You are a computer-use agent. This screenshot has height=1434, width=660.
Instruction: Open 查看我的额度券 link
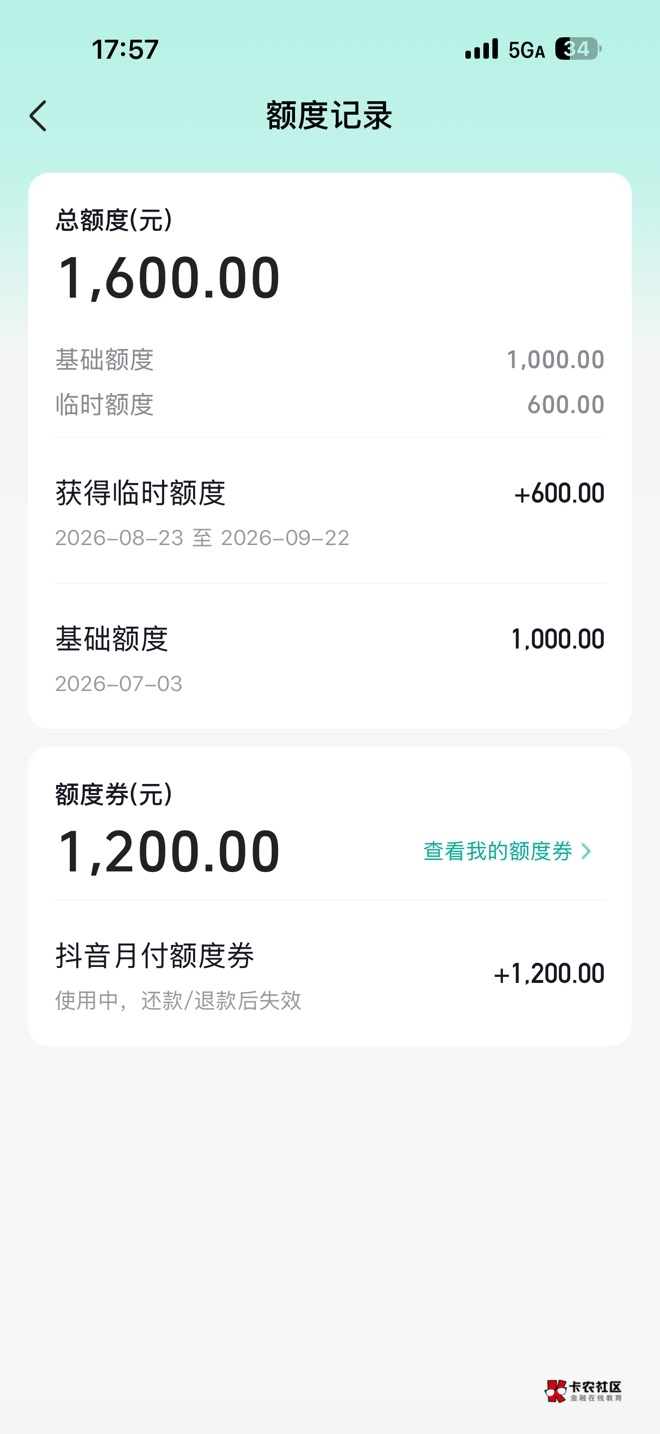pos(508,851)
